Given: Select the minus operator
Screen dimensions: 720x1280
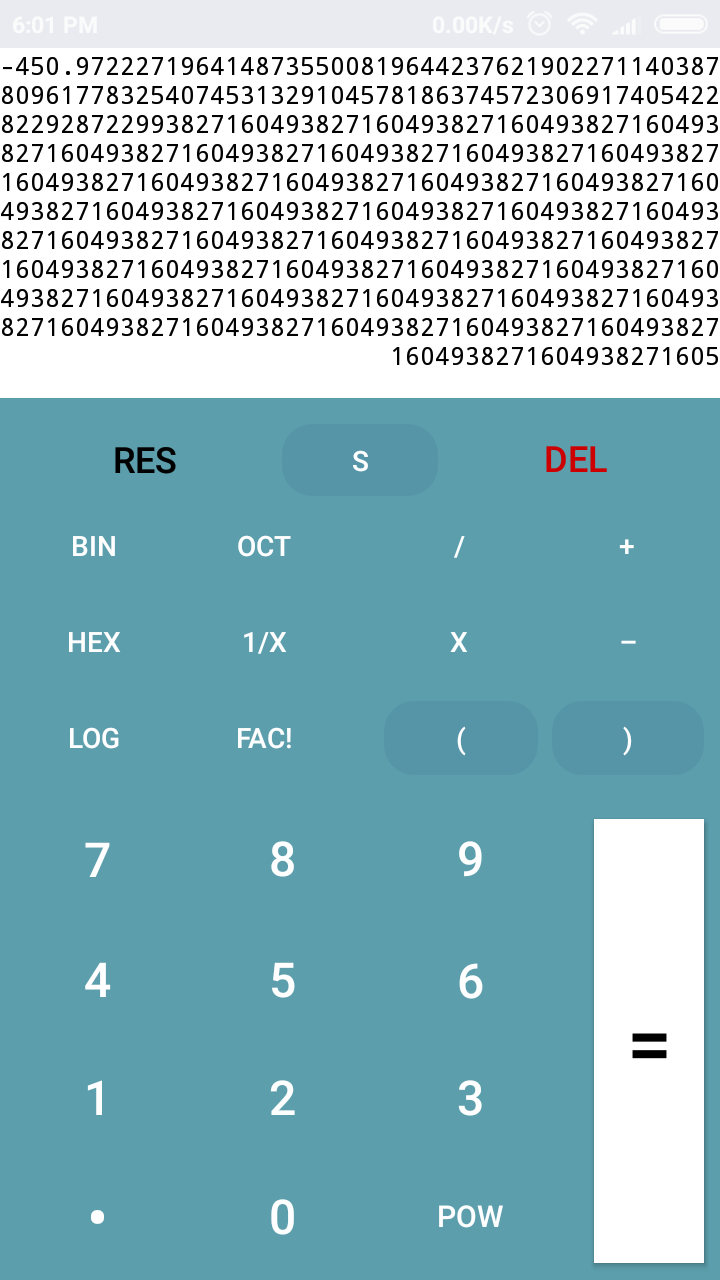Looking at the screenshot, I should click(x=627, y=642).
